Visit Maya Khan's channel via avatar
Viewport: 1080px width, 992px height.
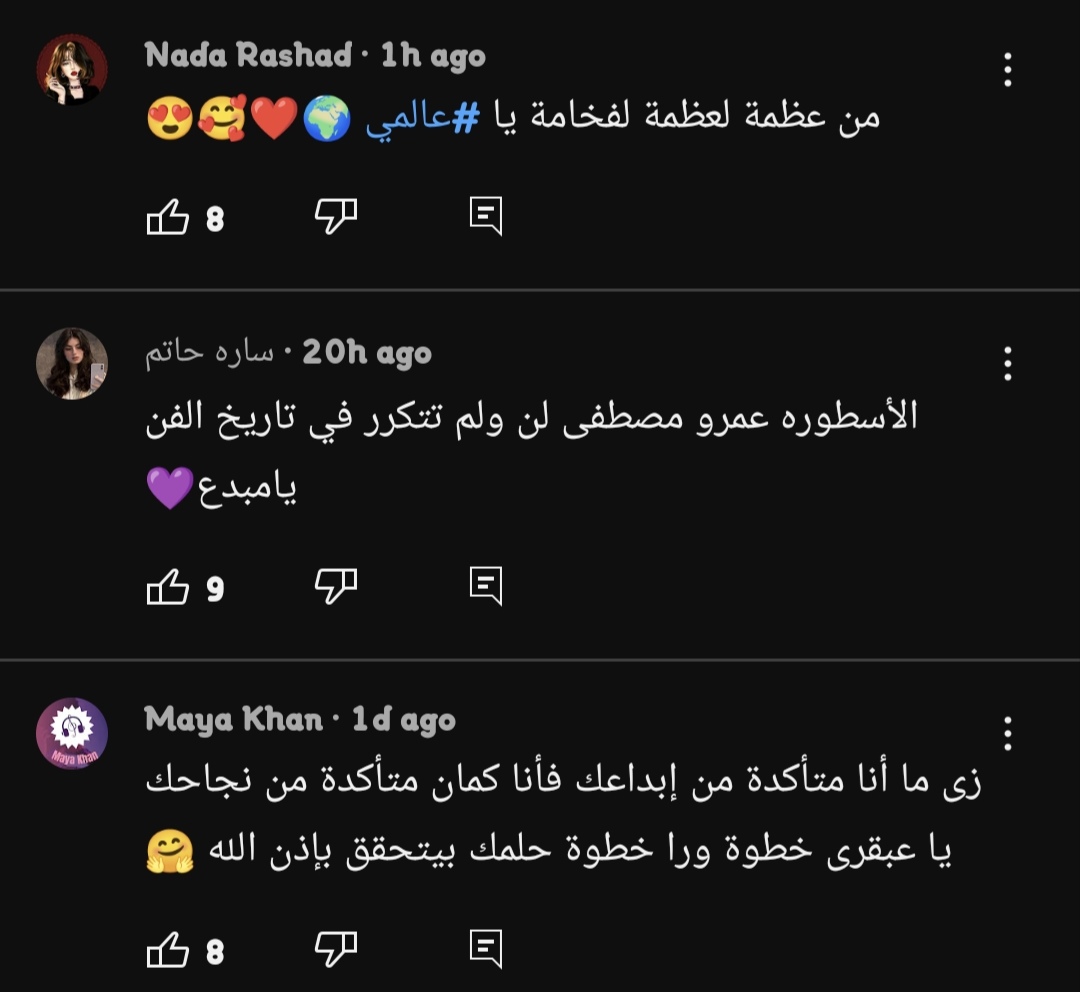coord(72,733)
